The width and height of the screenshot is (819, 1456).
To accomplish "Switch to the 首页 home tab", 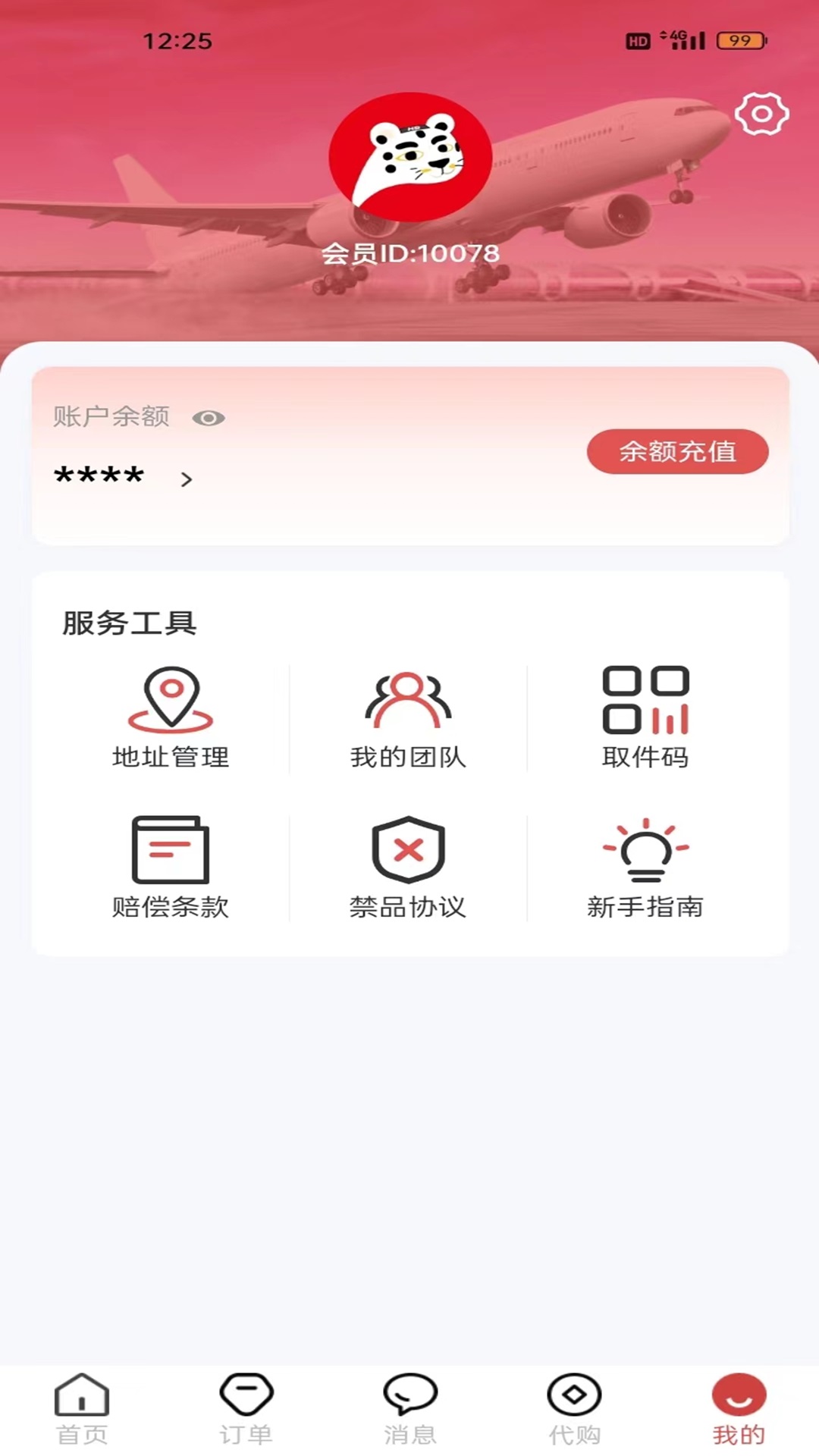I will pyautogui.click(x=82, y=1409).
